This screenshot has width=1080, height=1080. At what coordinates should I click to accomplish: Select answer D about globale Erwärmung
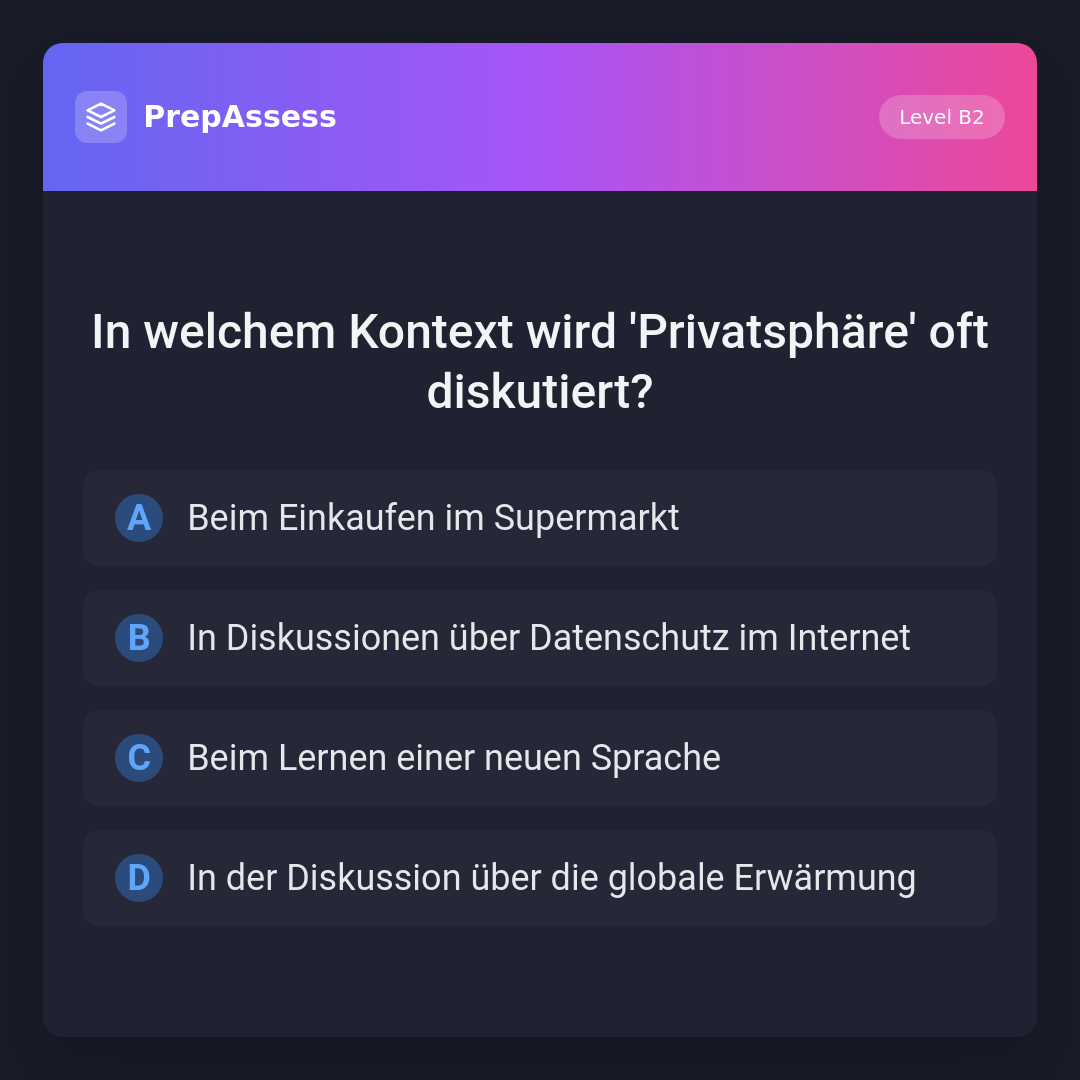click(540, 878)
